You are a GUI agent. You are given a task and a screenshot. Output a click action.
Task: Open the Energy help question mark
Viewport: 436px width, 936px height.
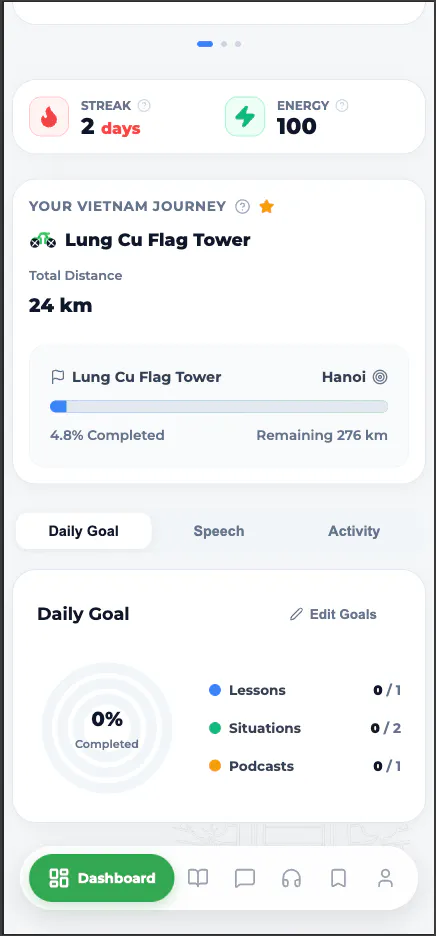point(342,106)
